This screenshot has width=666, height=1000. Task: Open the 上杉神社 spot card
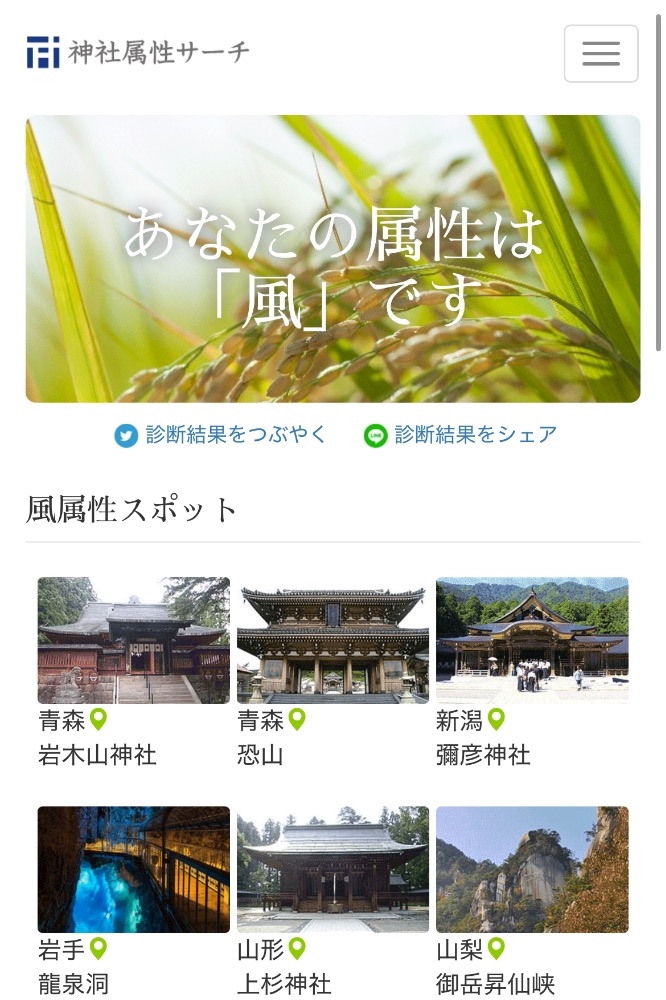(332, 901)
